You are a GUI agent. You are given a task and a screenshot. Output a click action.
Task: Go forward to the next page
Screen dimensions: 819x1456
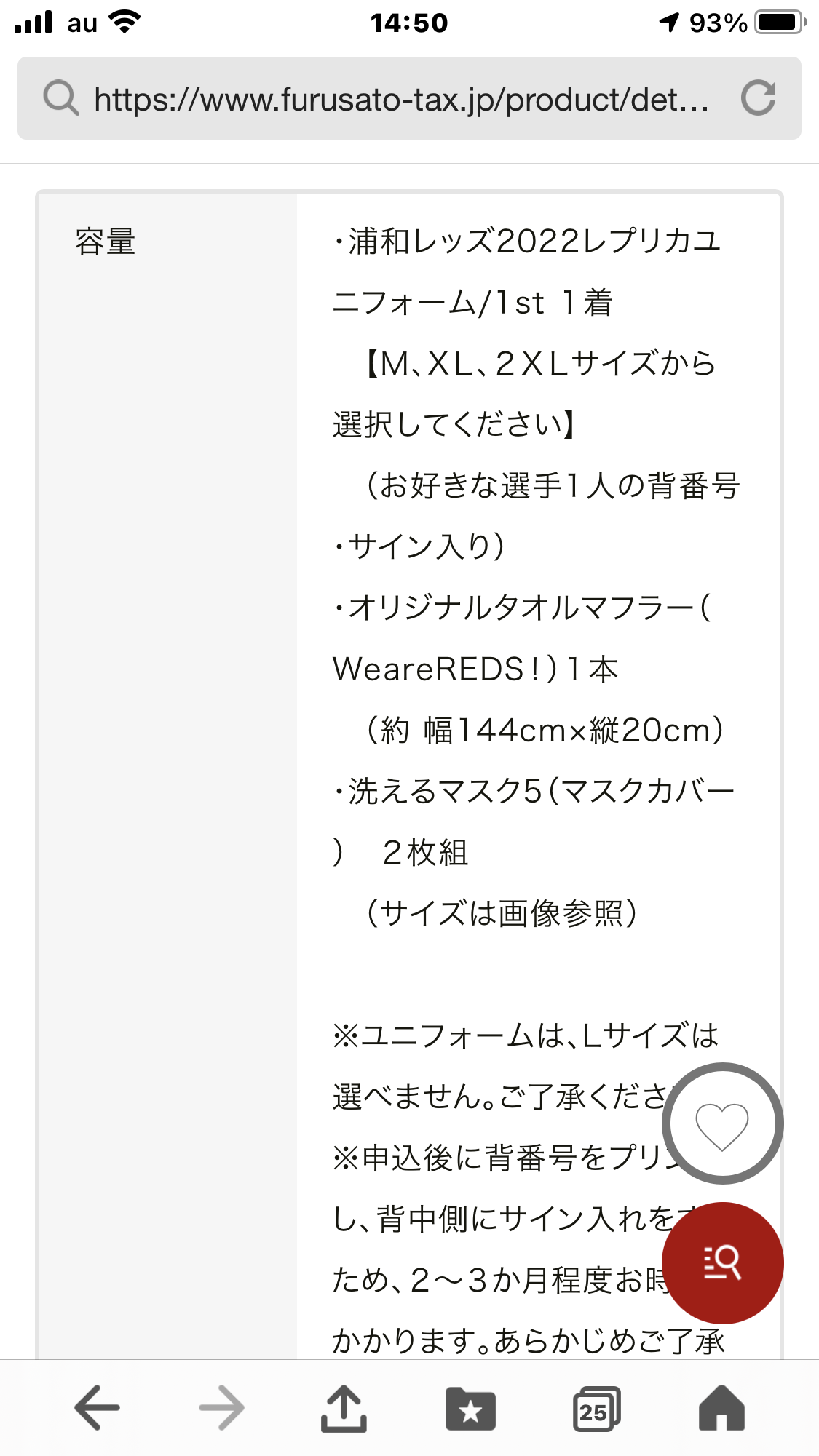coord(221,1408)
